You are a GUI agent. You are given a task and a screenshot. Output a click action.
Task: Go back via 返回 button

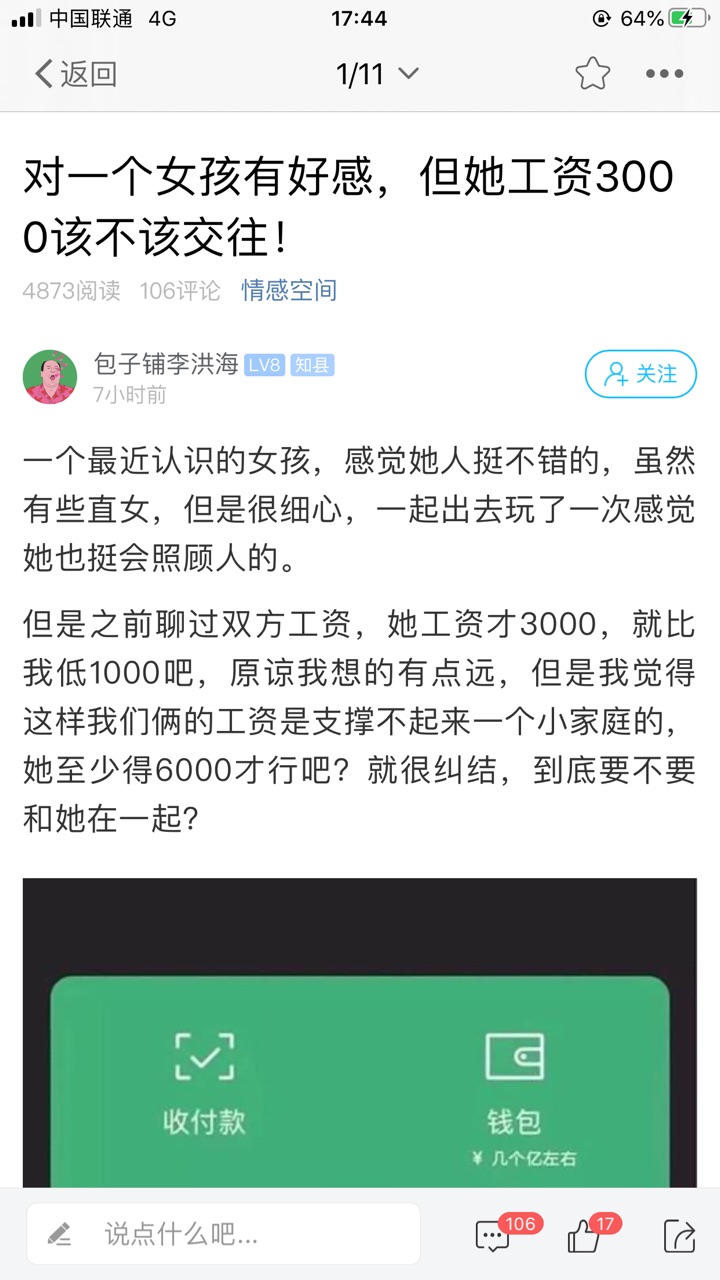76,74
